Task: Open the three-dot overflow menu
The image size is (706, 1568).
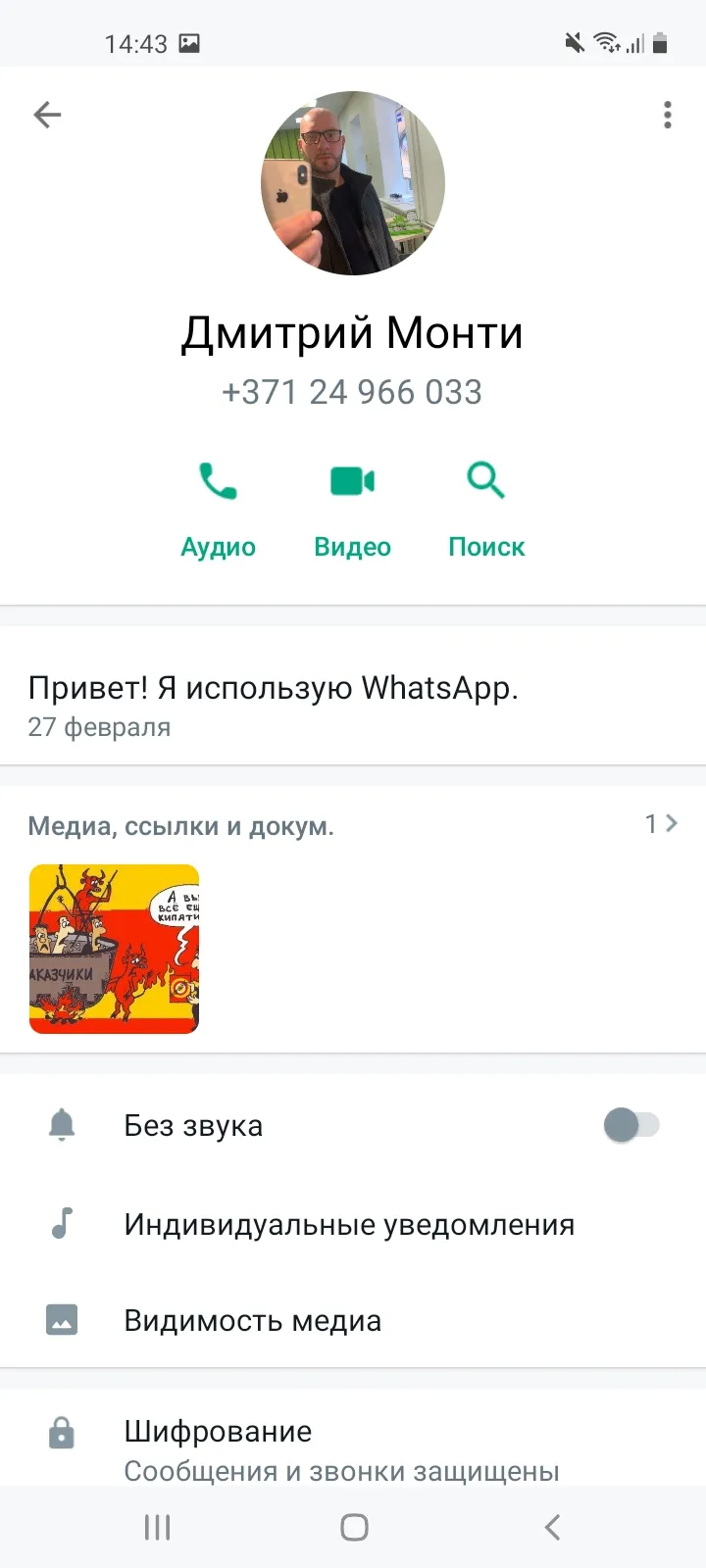Action: point(668,115)
